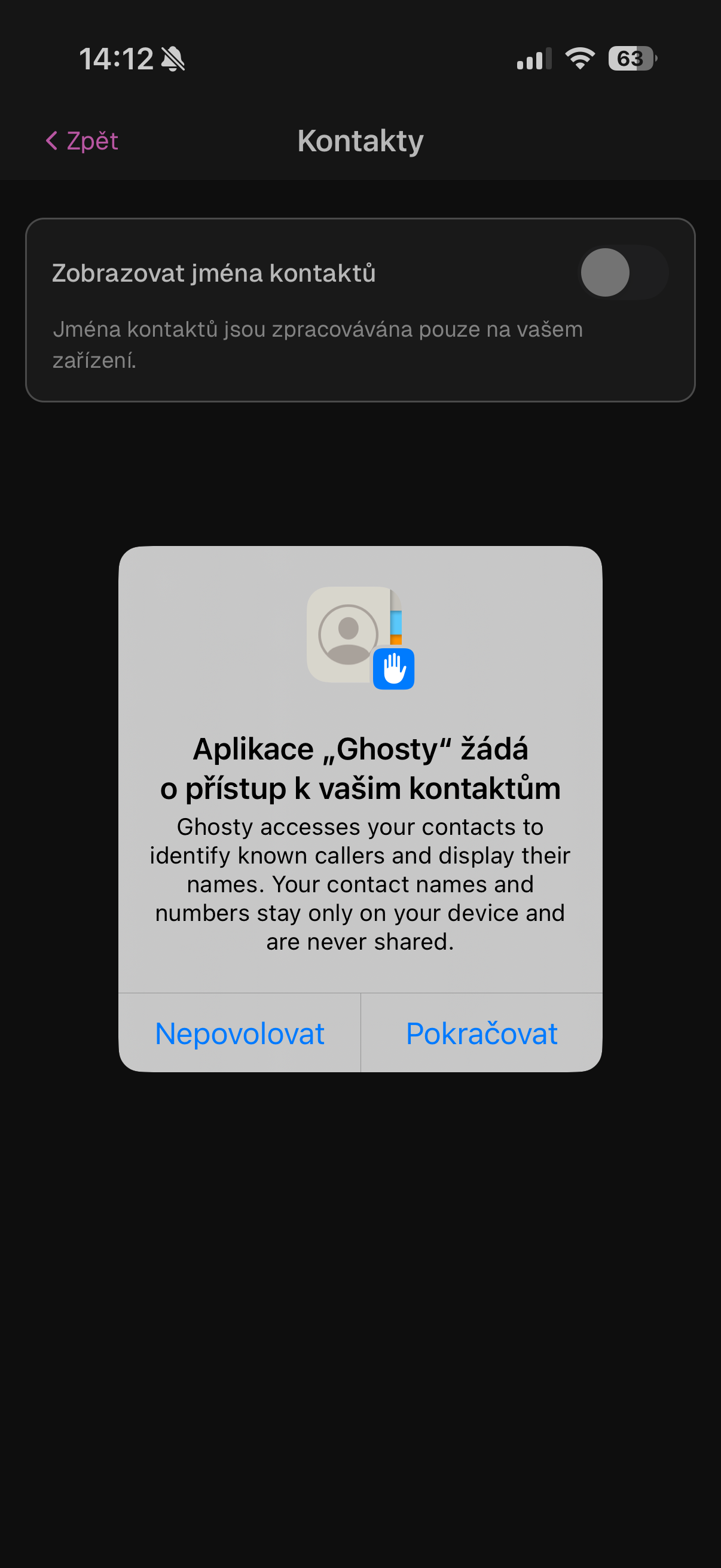Tap Pokračovat to continue granting contacts access
Screen dimensions: 721x1568
(481, 1033)
